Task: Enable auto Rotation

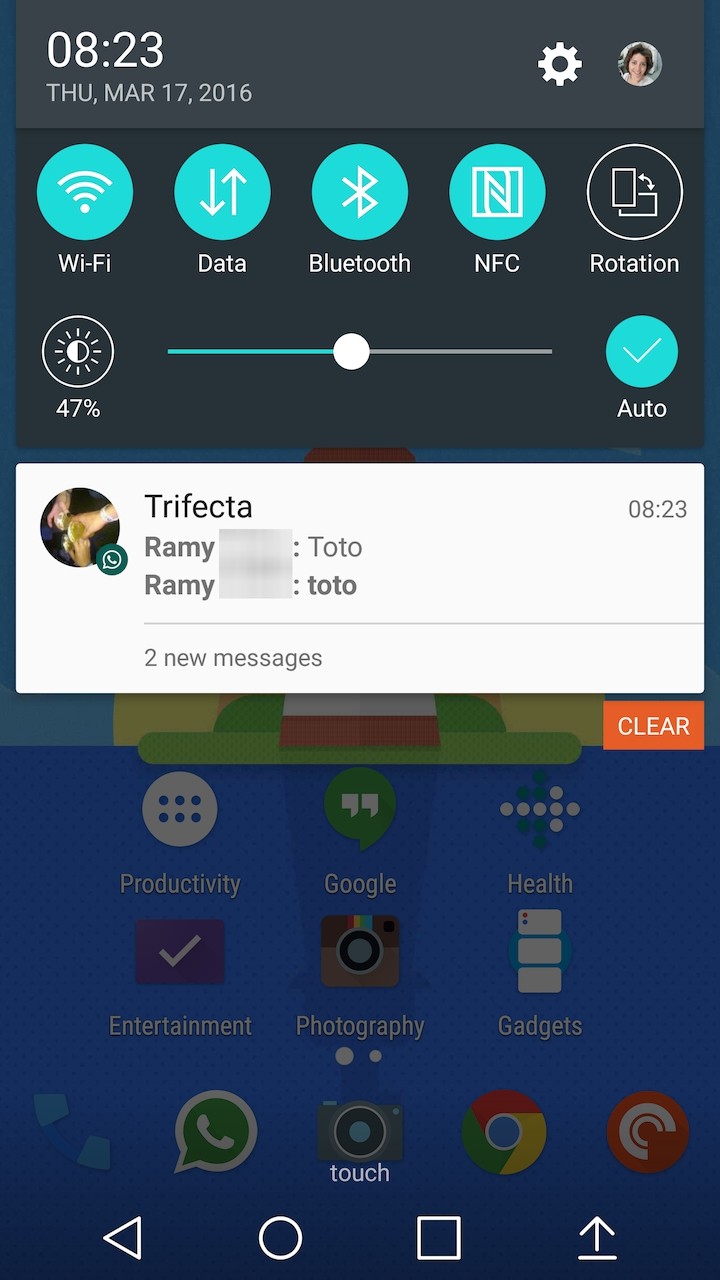Action: 634,192
